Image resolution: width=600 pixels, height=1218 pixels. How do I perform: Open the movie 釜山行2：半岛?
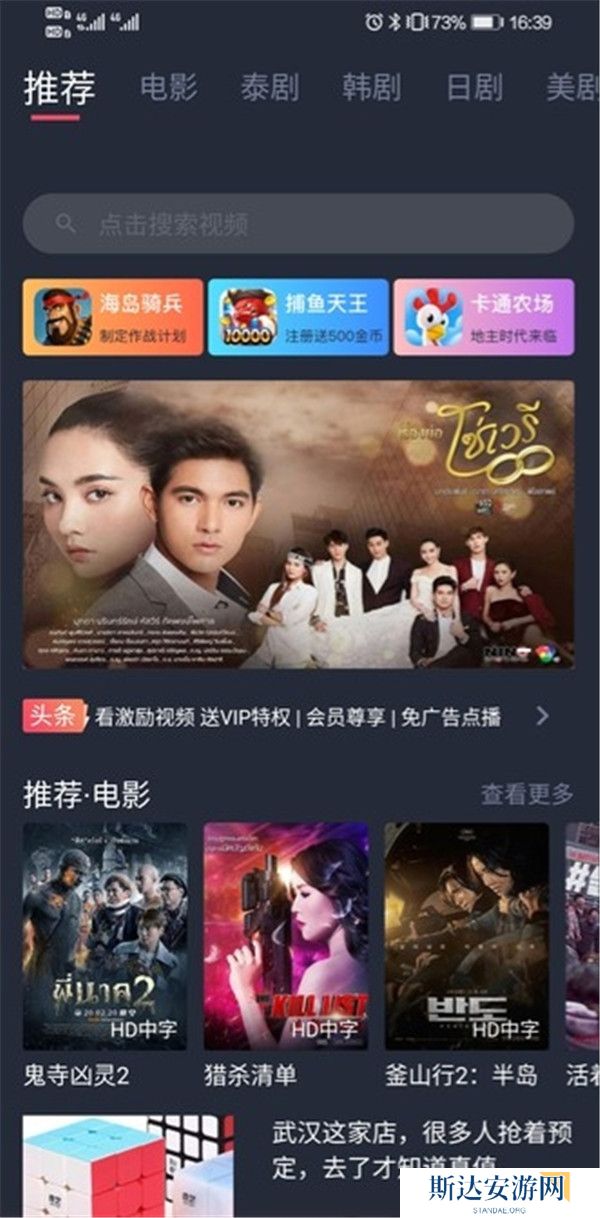(x=467, y=936)
